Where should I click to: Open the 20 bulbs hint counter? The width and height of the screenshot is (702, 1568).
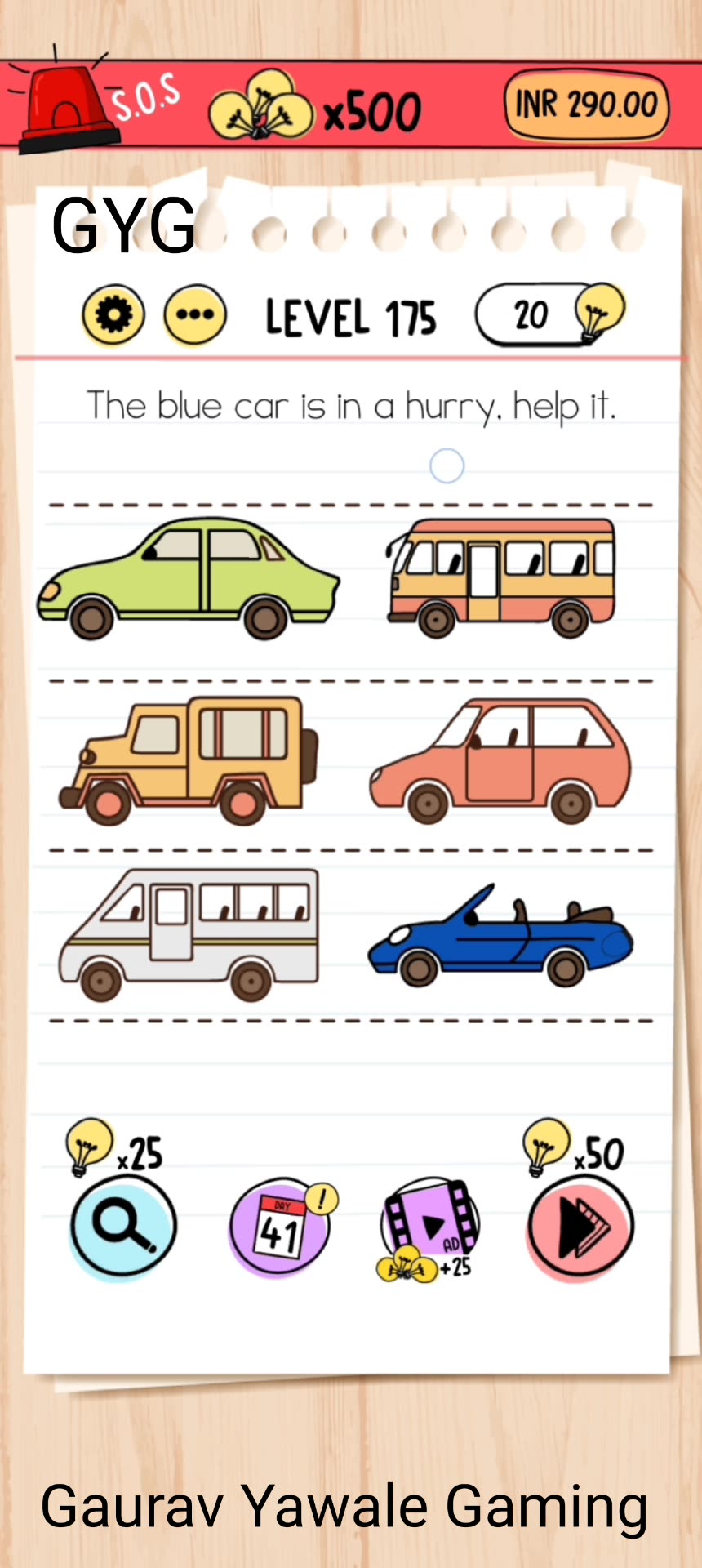click(x=549, y=315)
